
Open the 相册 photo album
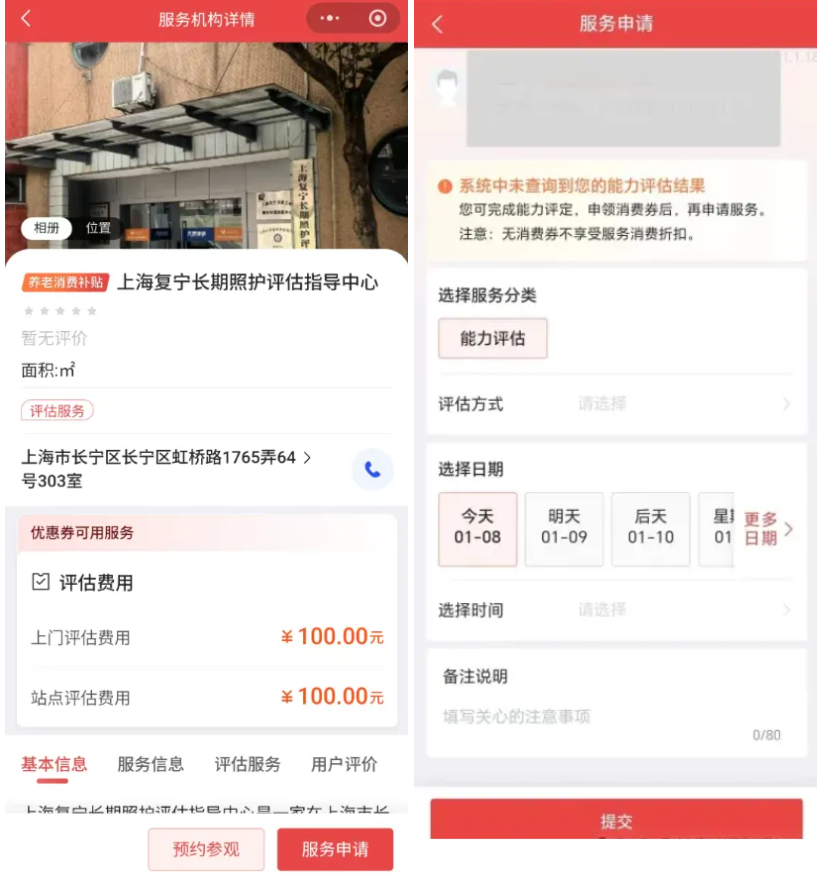coord(47,228)
